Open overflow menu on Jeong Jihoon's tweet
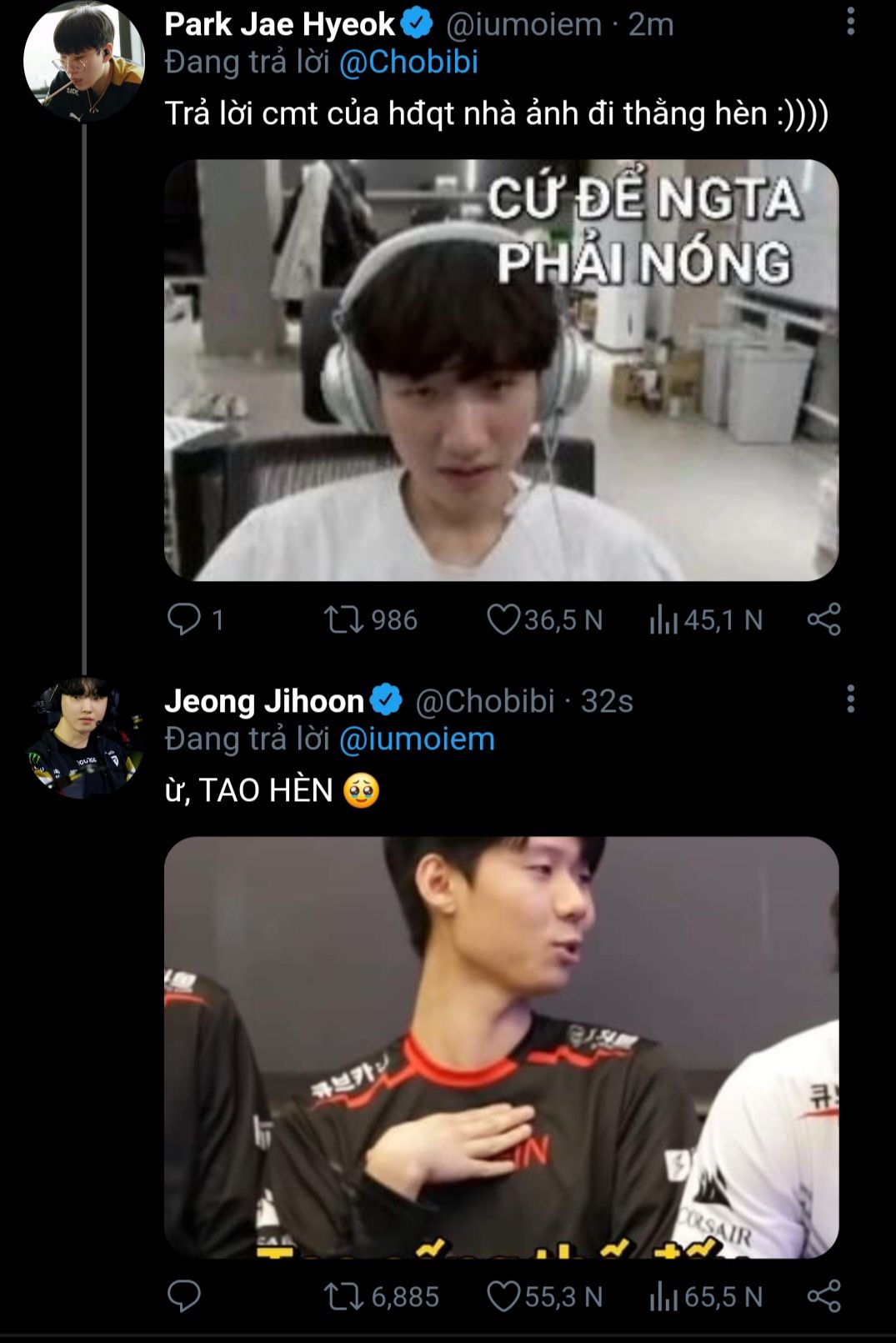 point(850,699)
